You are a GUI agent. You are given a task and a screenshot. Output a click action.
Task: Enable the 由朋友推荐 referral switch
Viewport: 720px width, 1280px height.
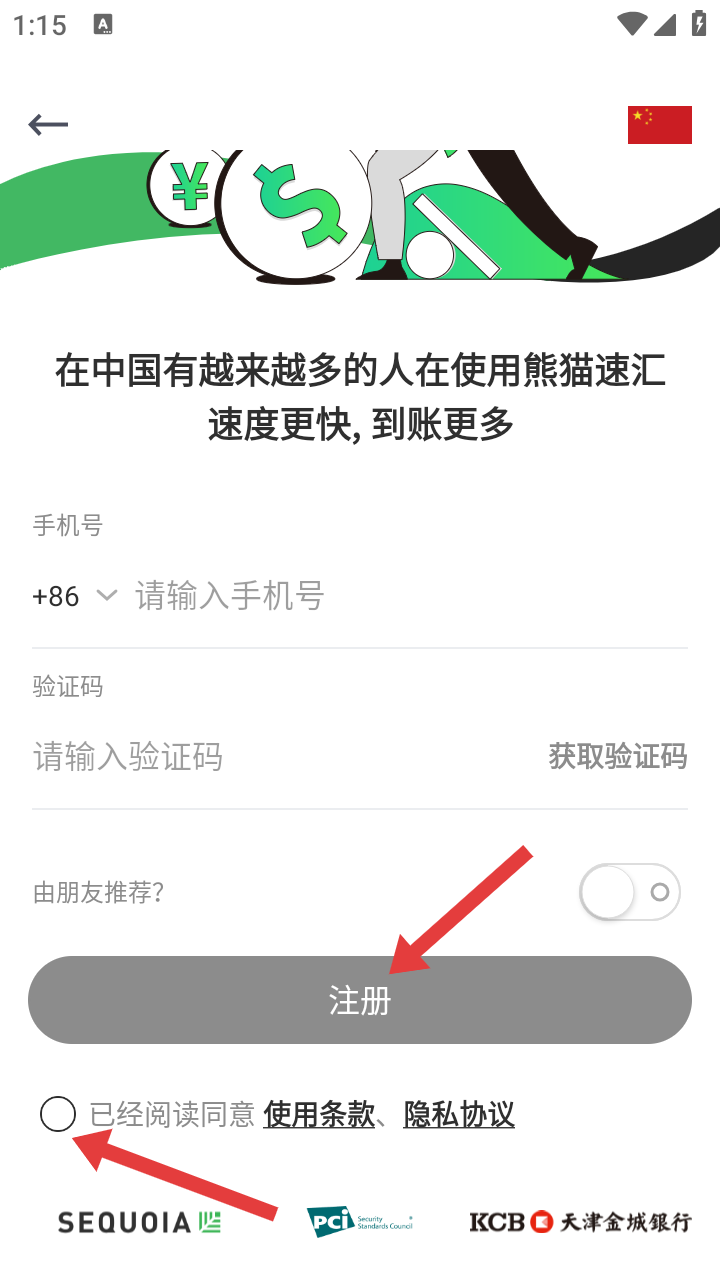[629, 892]
